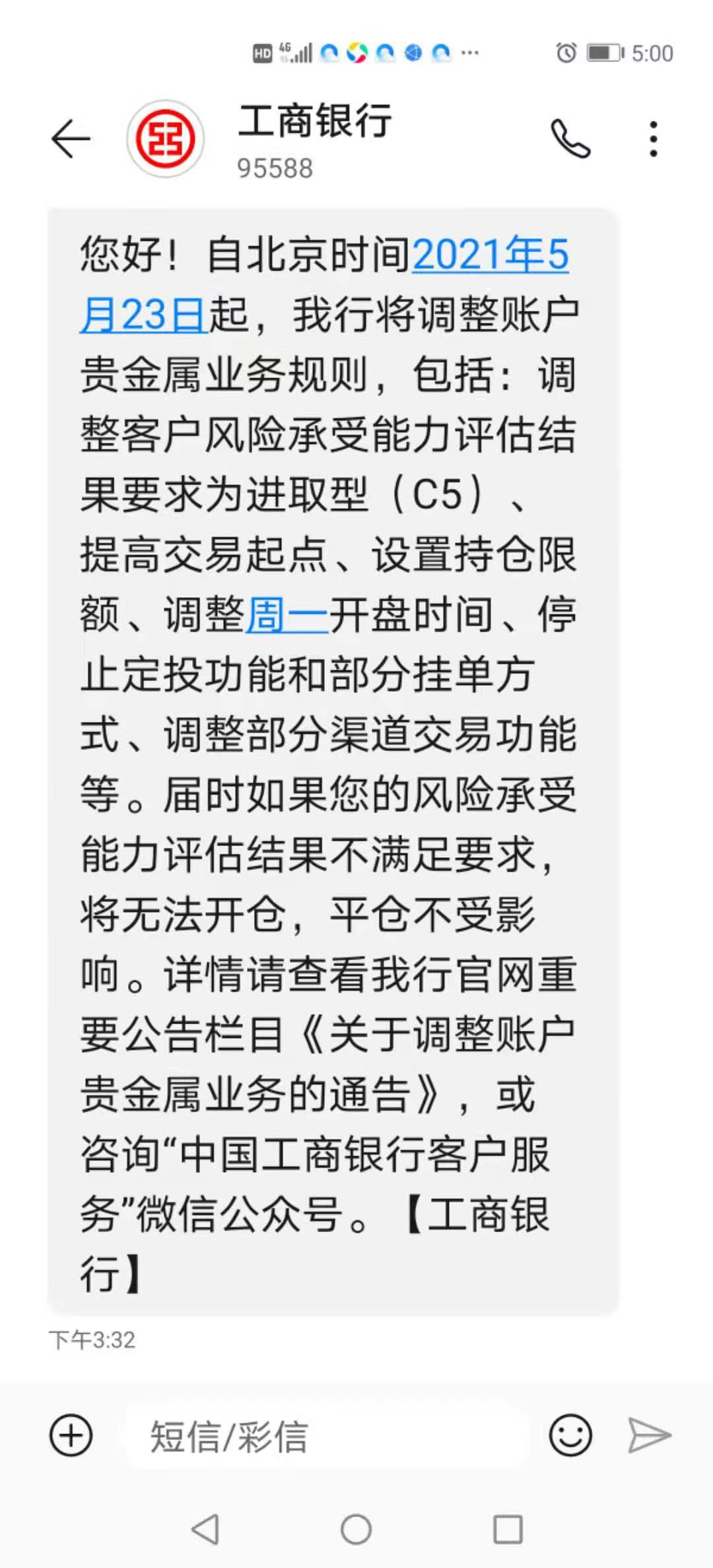Open the plus attachment menu
The image size is (713, 1568).
(71, 1435)
